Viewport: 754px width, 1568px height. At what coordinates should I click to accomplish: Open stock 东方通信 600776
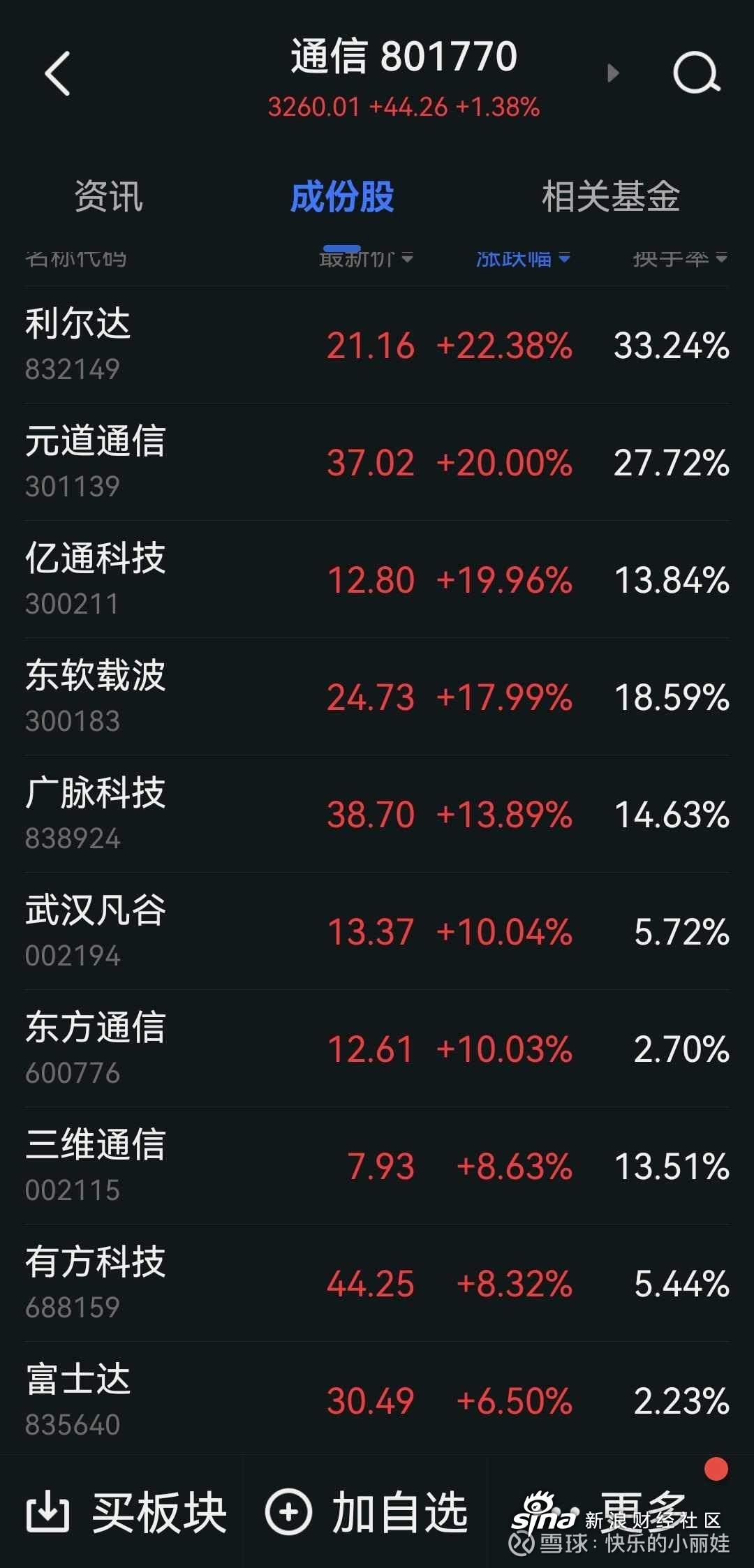click(377, 1049)
